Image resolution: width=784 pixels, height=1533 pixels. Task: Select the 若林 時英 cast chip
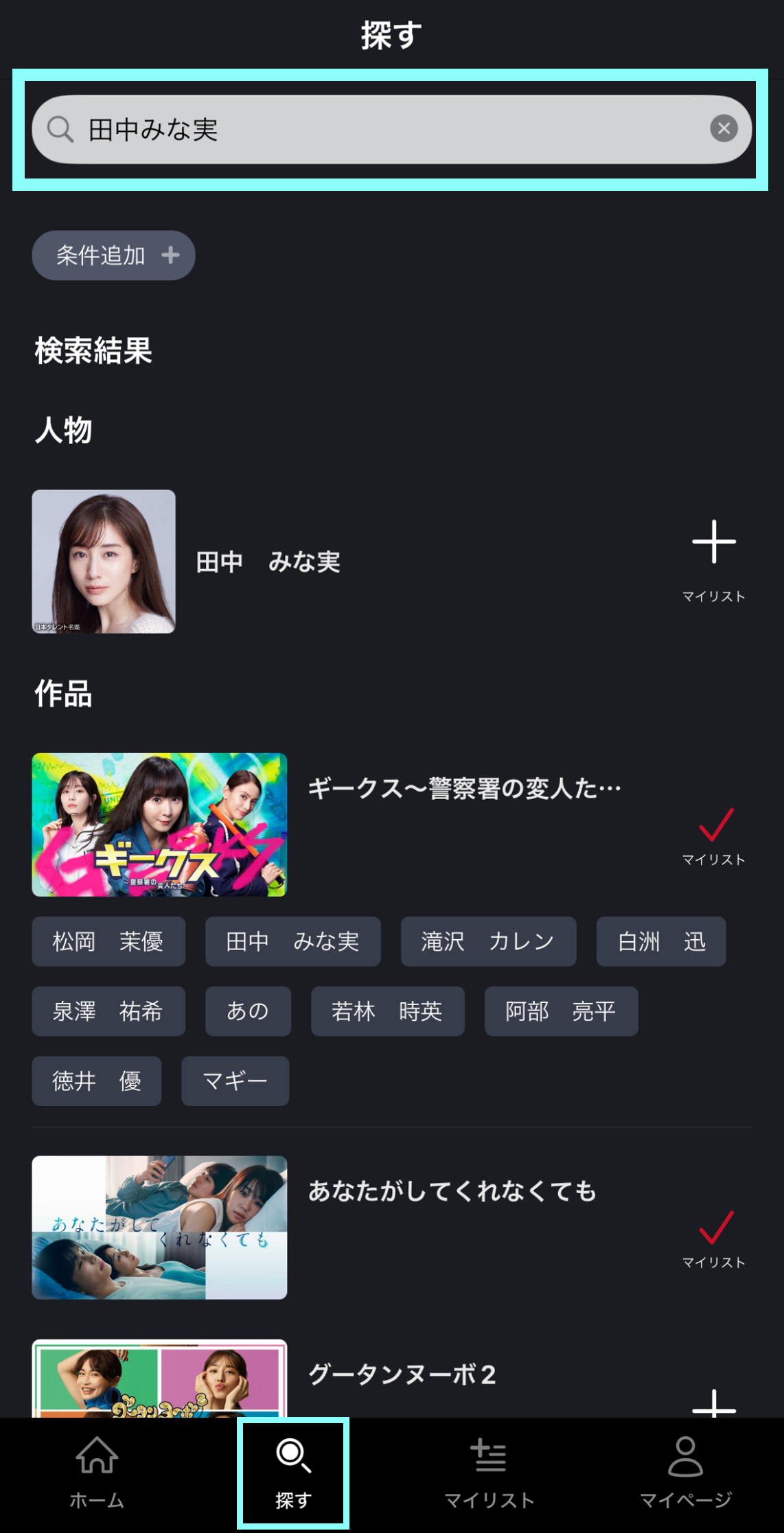(x=387, y=1011)
